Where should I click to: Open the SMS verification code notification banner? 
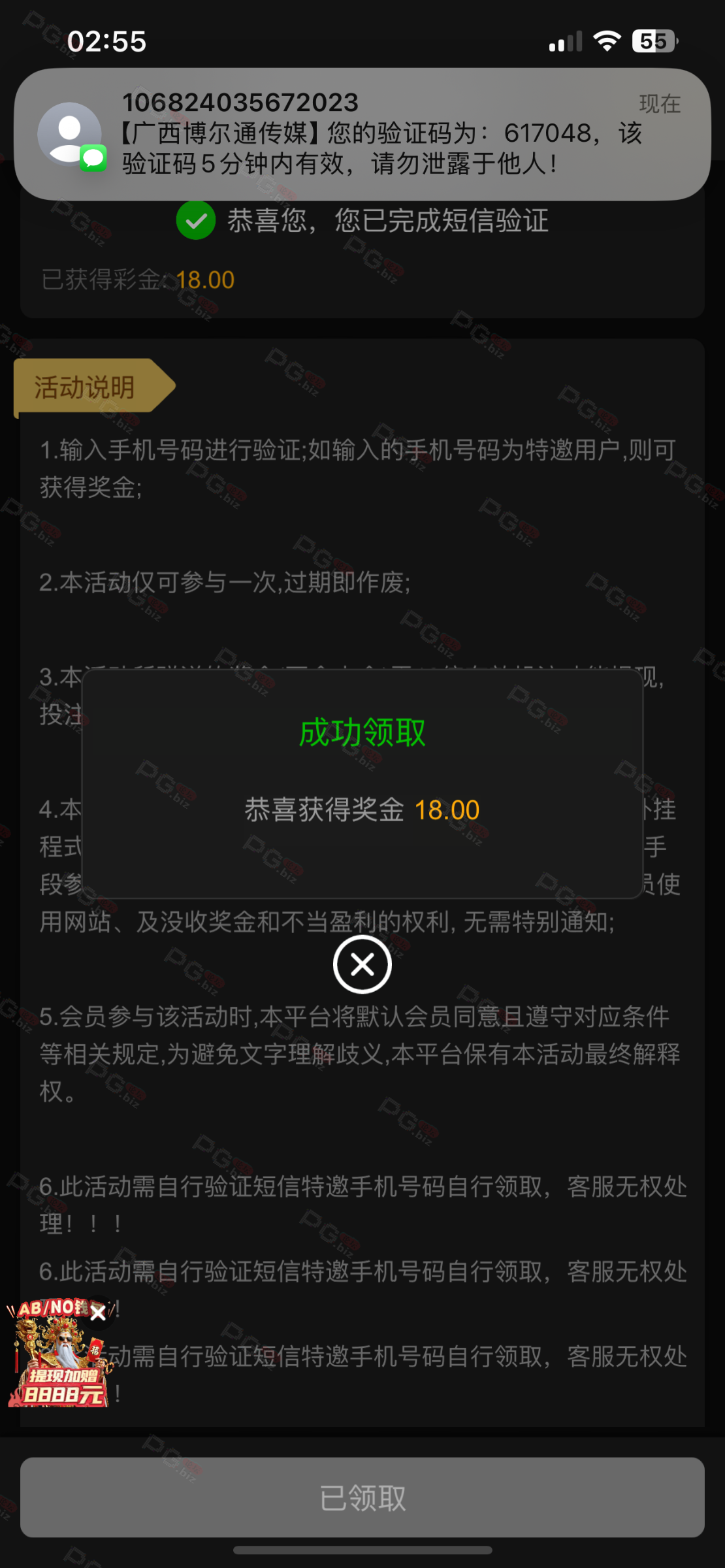[362, 134]
